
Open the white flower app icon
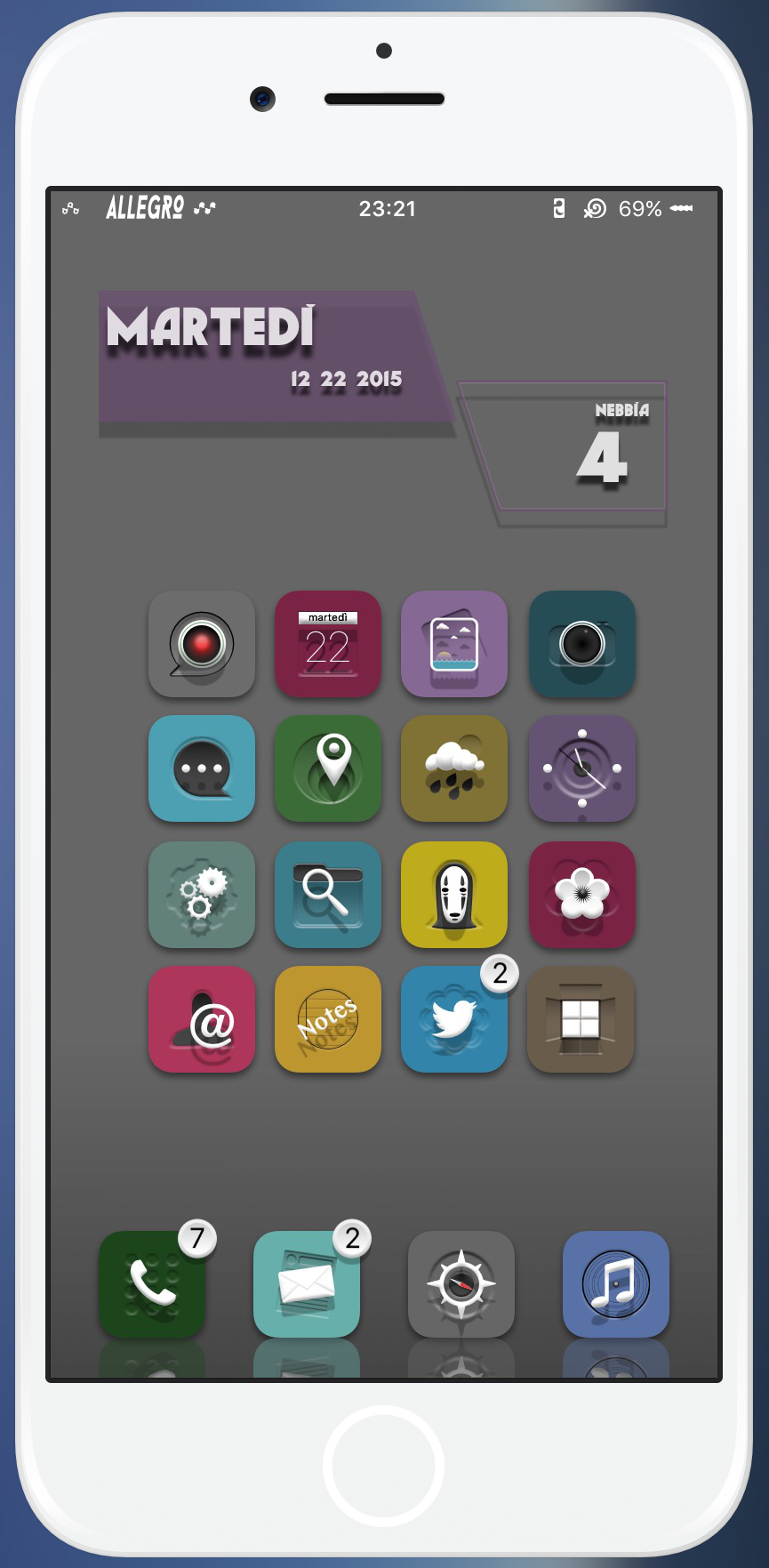coord(581,895)
